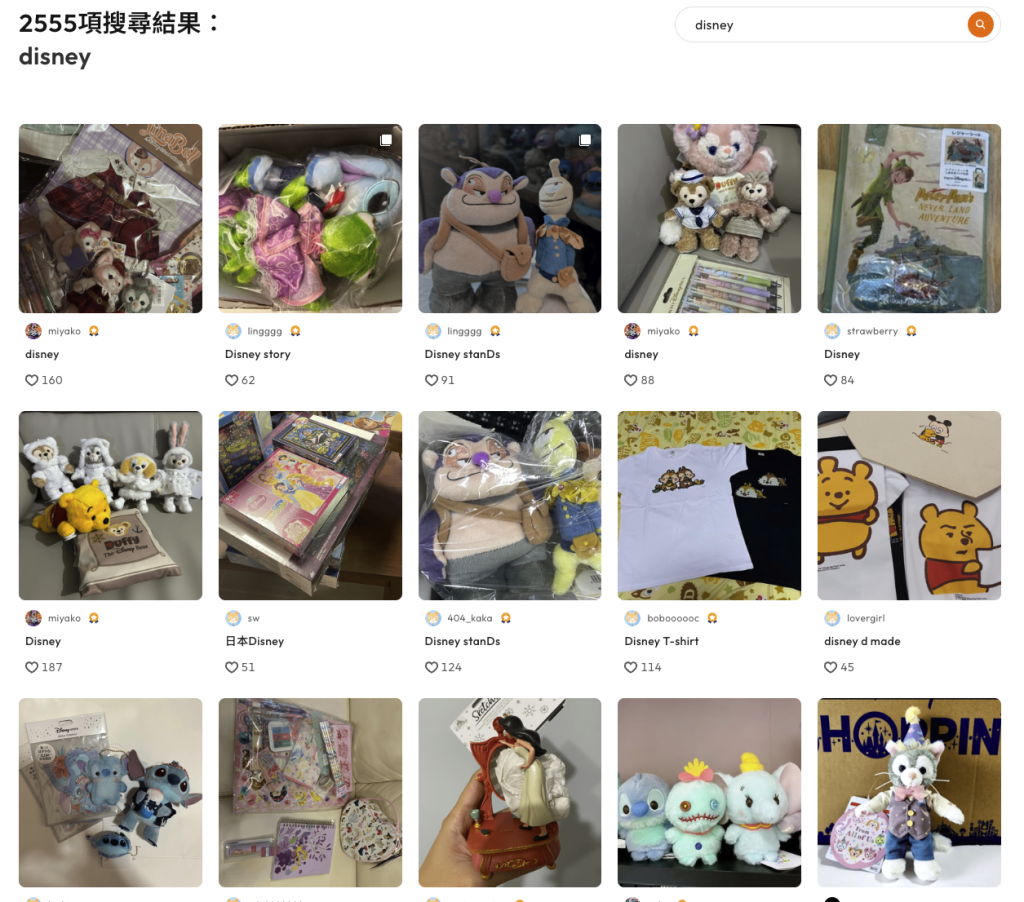Viewport: 1024px width, 902px height.
Task: Tap the search field containing 'disney'
Action: tap(820, 25)
